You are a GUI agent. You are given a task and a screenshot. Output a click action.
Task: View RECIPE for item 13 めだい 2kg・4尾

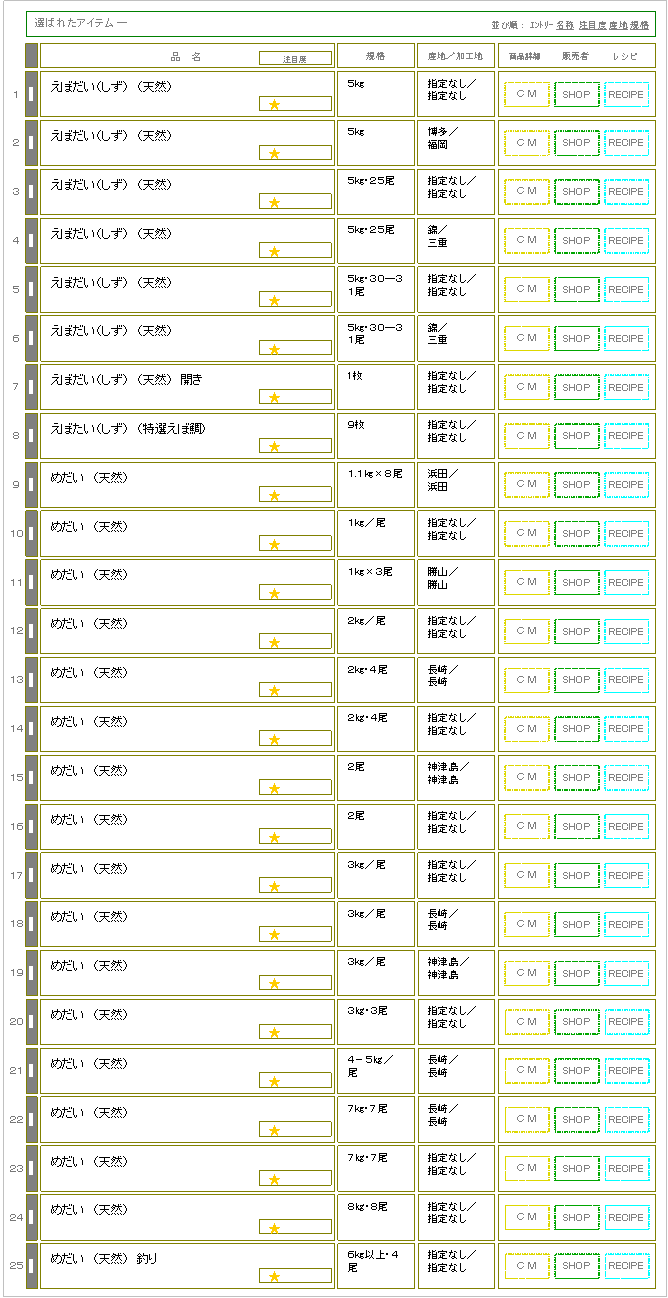tap(626, 680)
